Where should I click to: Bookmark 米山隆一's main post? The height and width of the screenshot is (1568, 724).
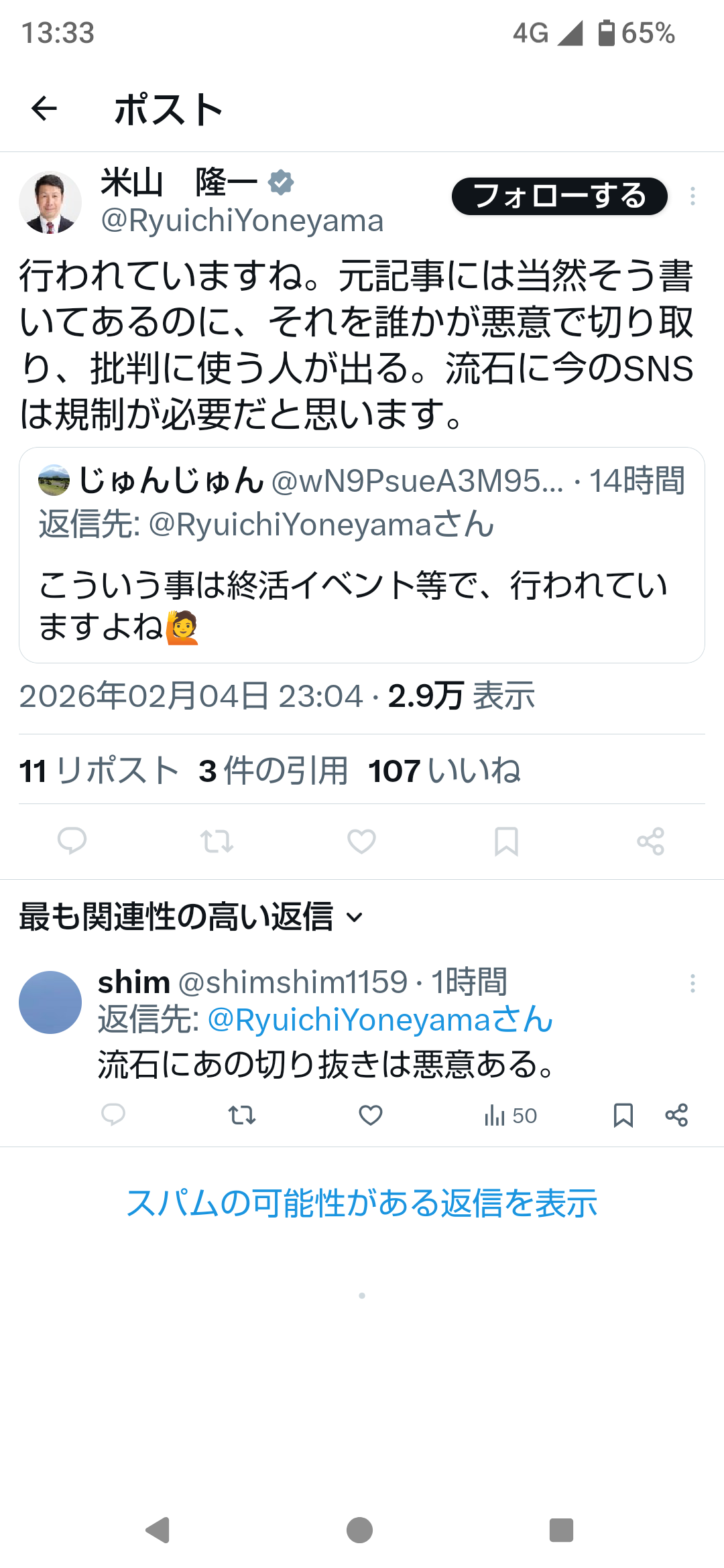point(506,841)
